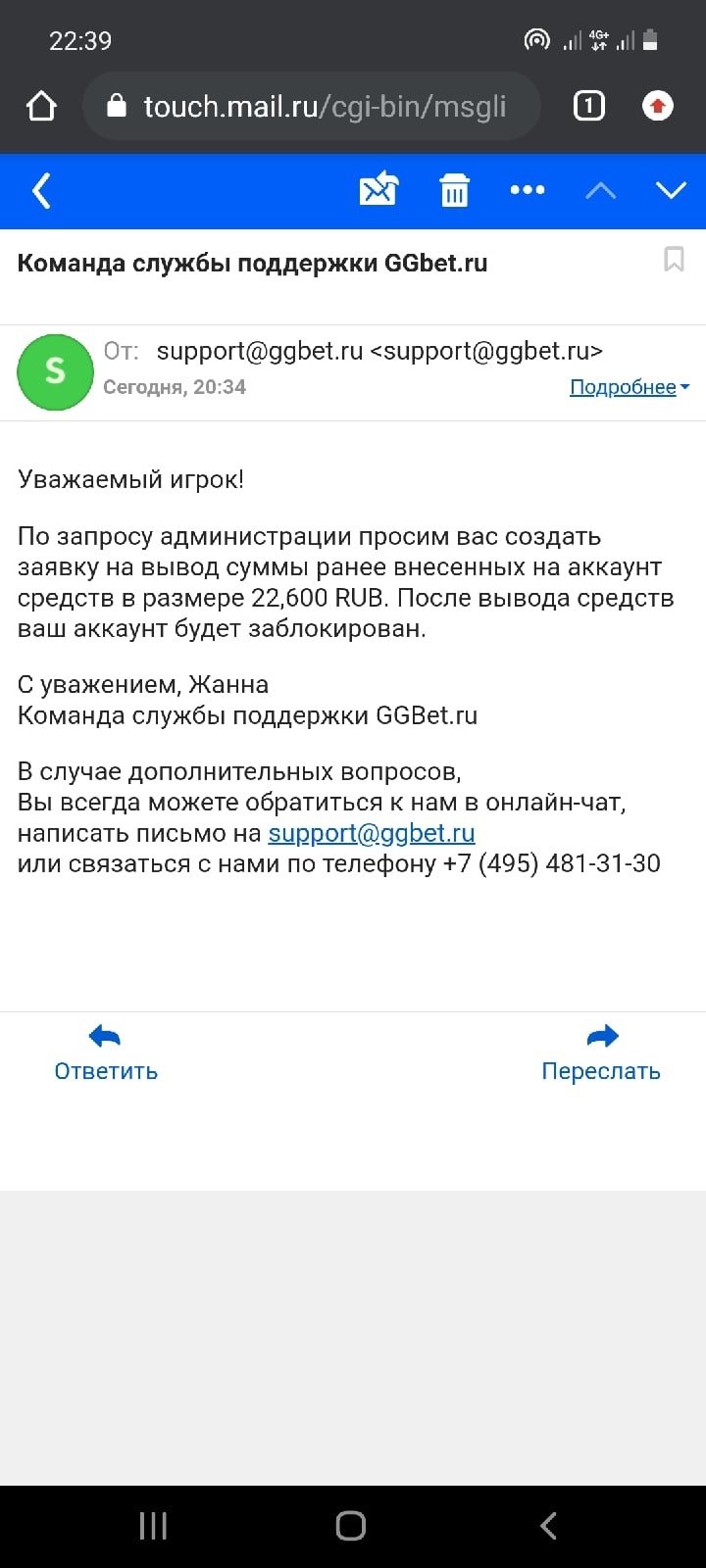The image size is (706, 1568).
Task: Flag this email with bookmark icon
Action: pyautogui.click(x=674, y=260)
